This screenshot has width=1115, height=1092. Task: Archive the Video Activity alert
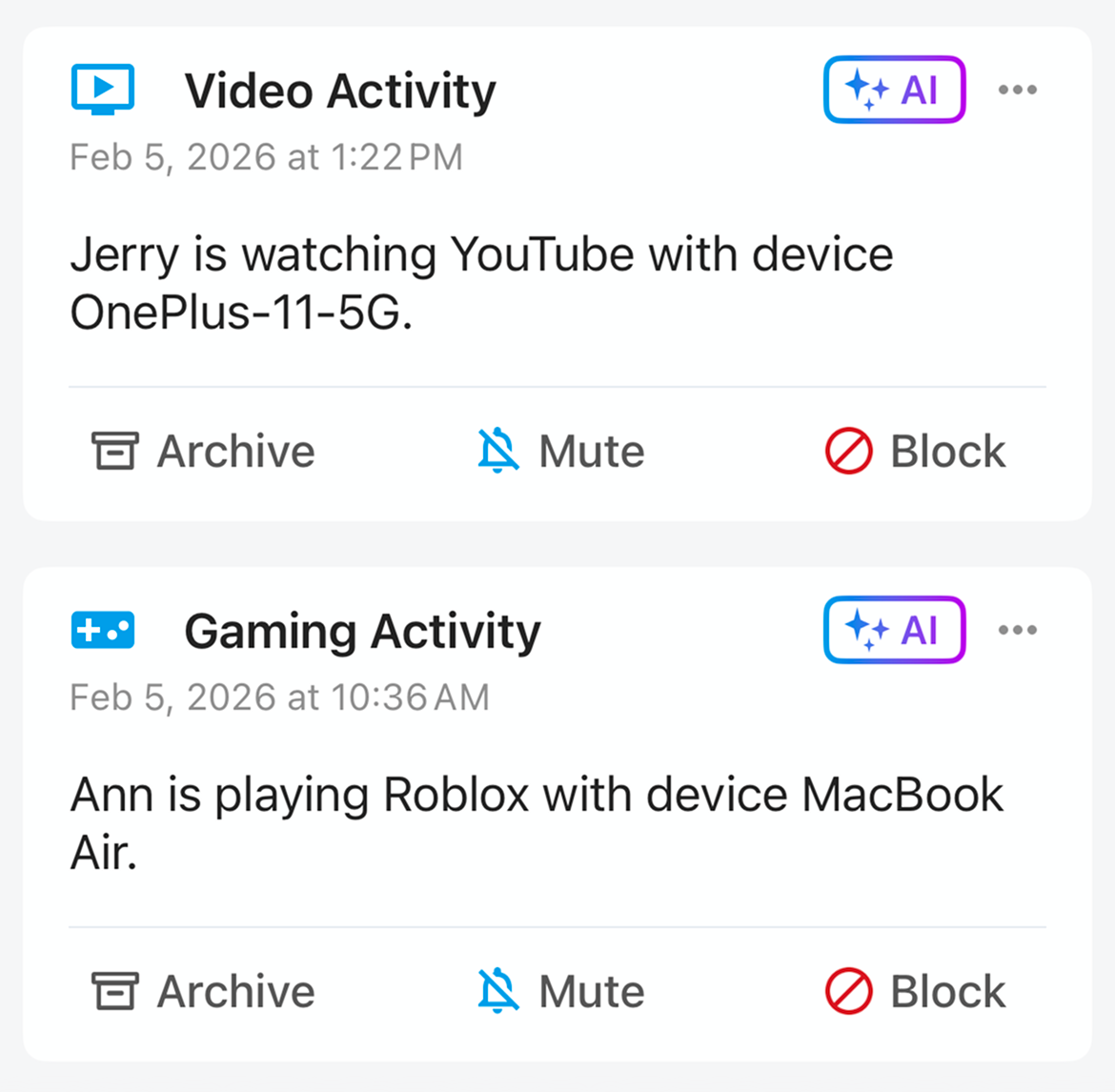[x=203, y=451]
